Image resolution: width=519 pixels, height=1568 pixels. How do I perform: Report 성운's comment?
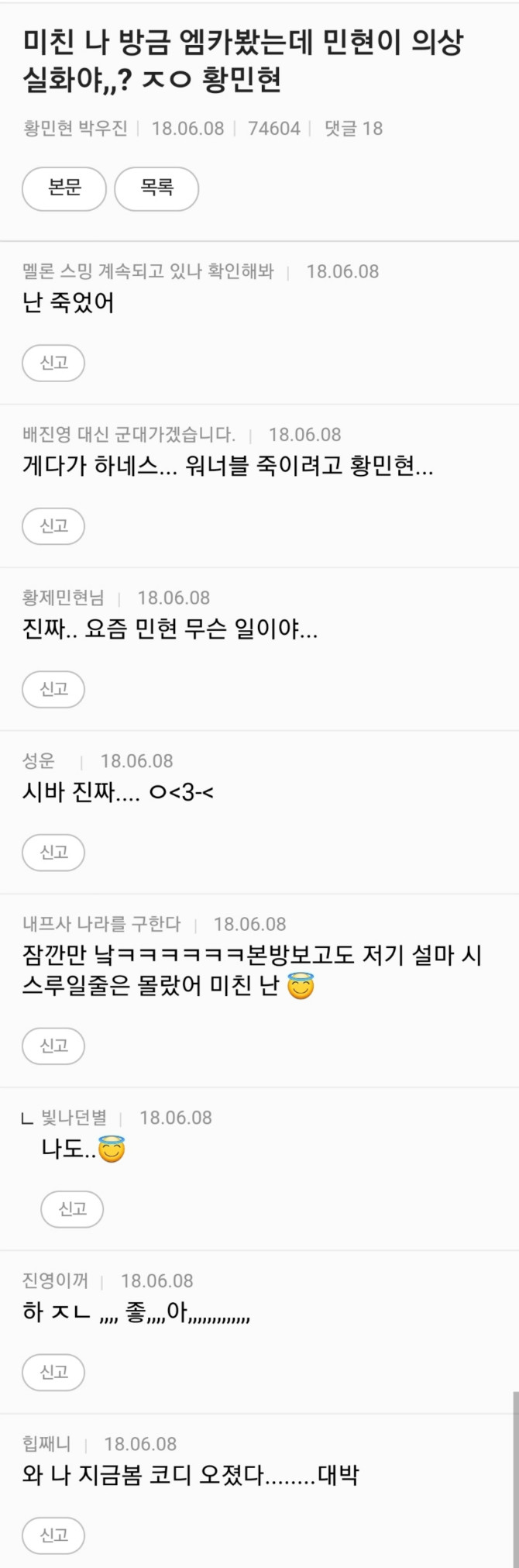tap(53, 853)
